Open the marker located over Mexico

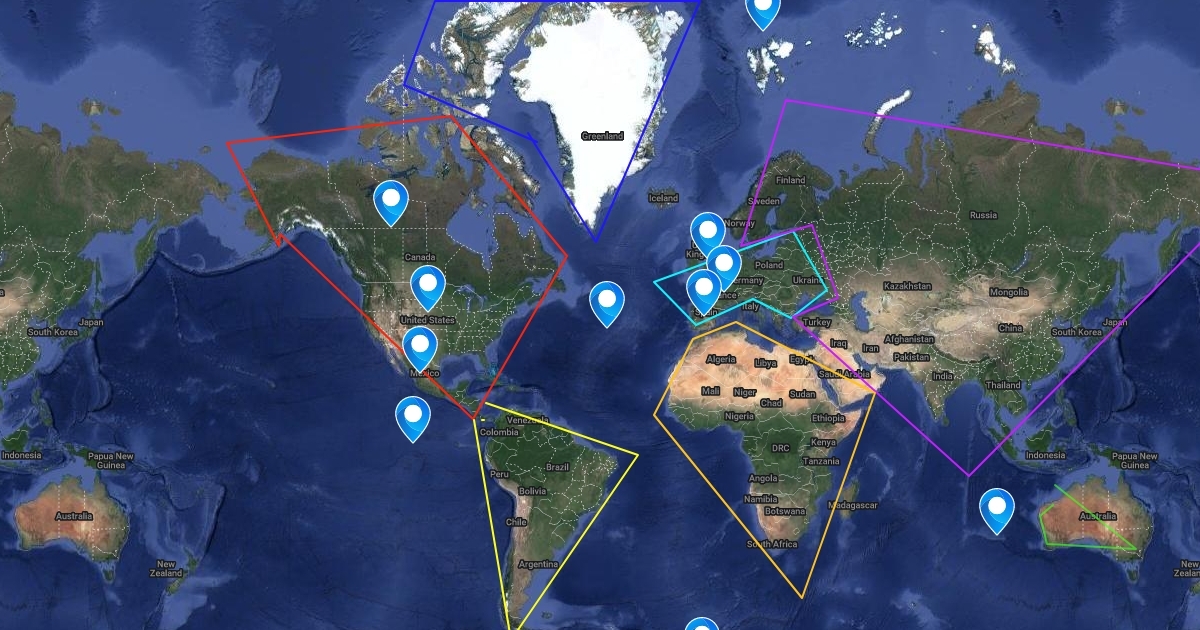(x=420, y=350)
